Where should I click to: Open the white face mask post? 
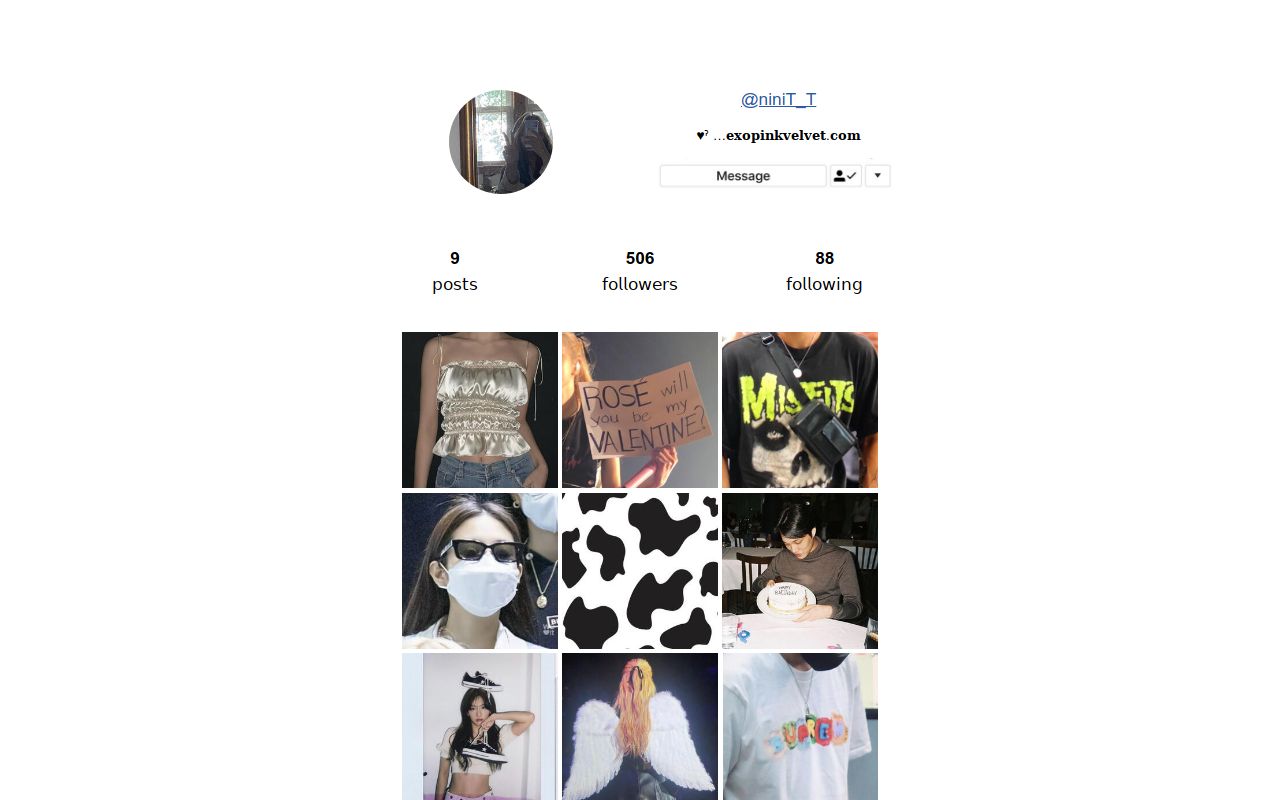click(480, 571)
